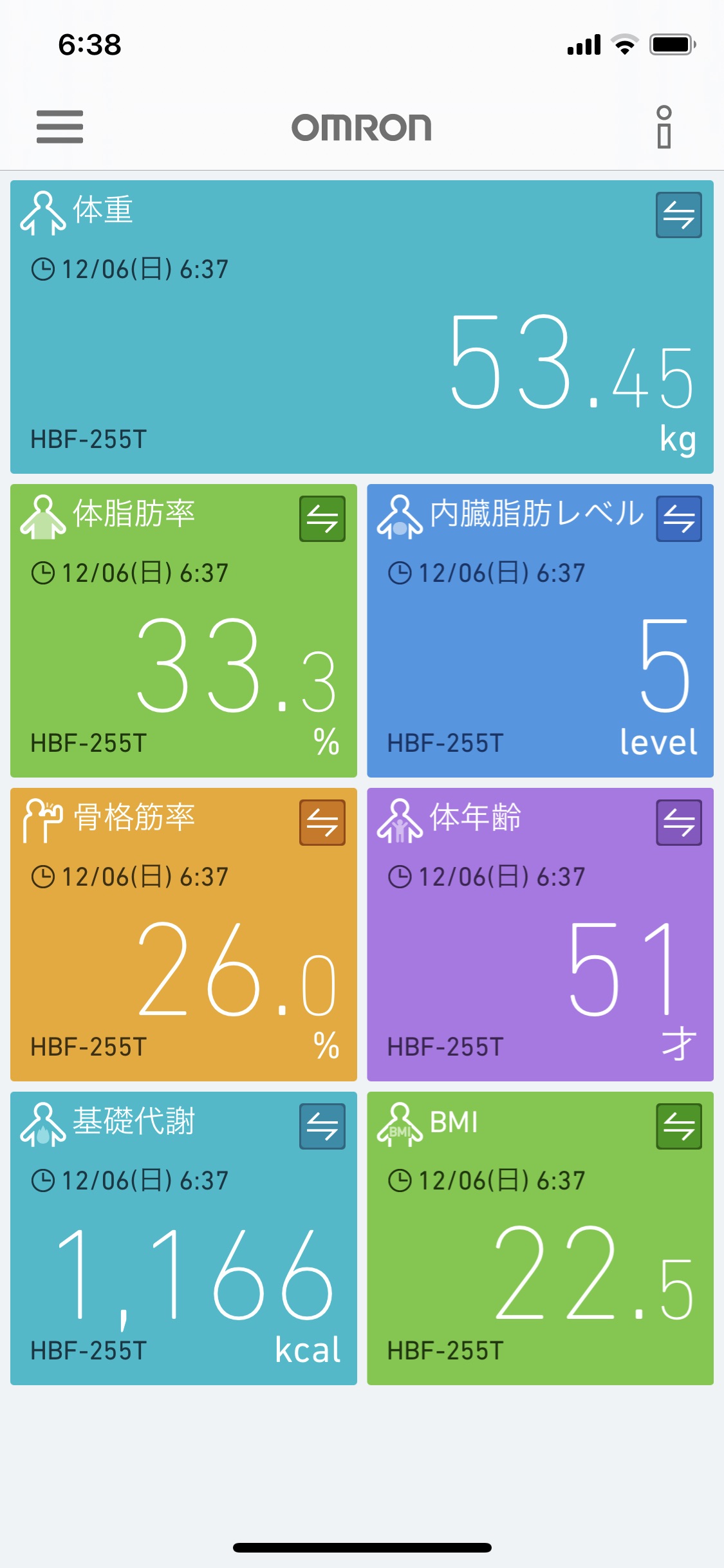Open the BMI card
The height and width of the screenshot is (1568, 724).
coord(540,1238)
